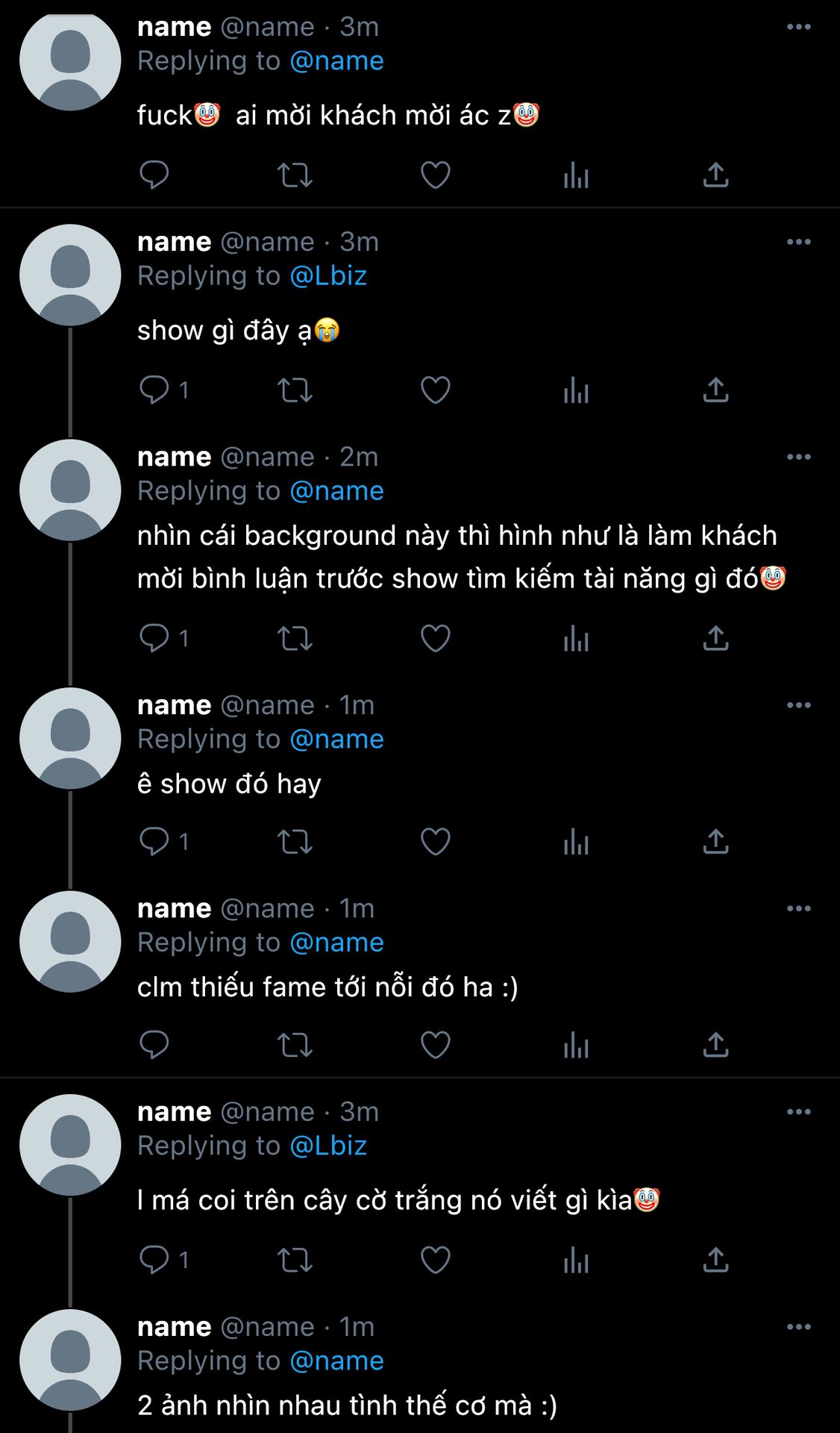Image resolution: width=840 pixels, height=1433 pixels.
Task: Share the "fuck ai mời khách mời ác z" tweet
Action: pos(715,175)
